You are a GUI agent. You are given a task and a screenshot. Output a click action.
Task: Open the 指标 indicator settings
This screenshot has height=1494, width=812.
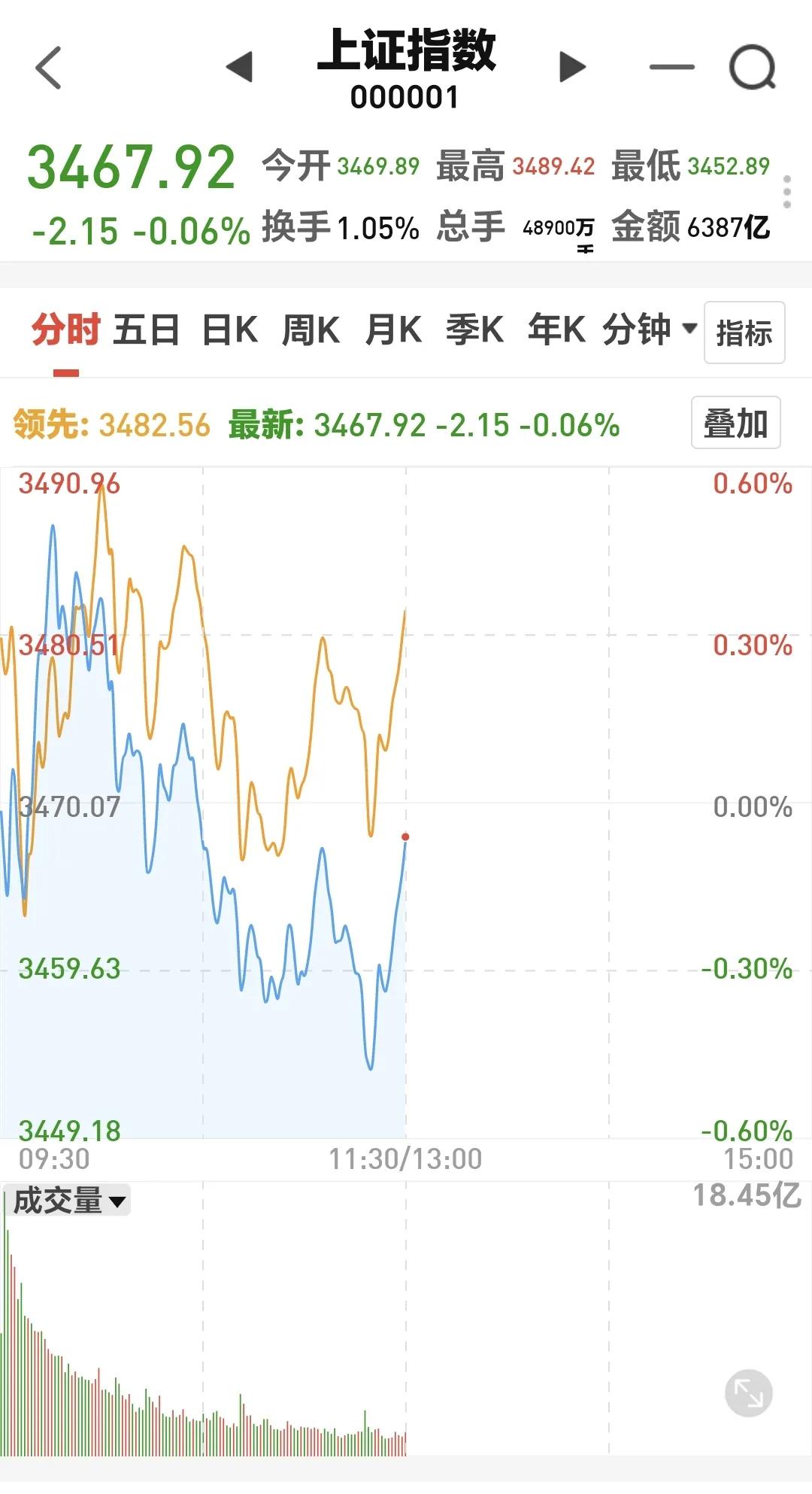click(744, 333)
